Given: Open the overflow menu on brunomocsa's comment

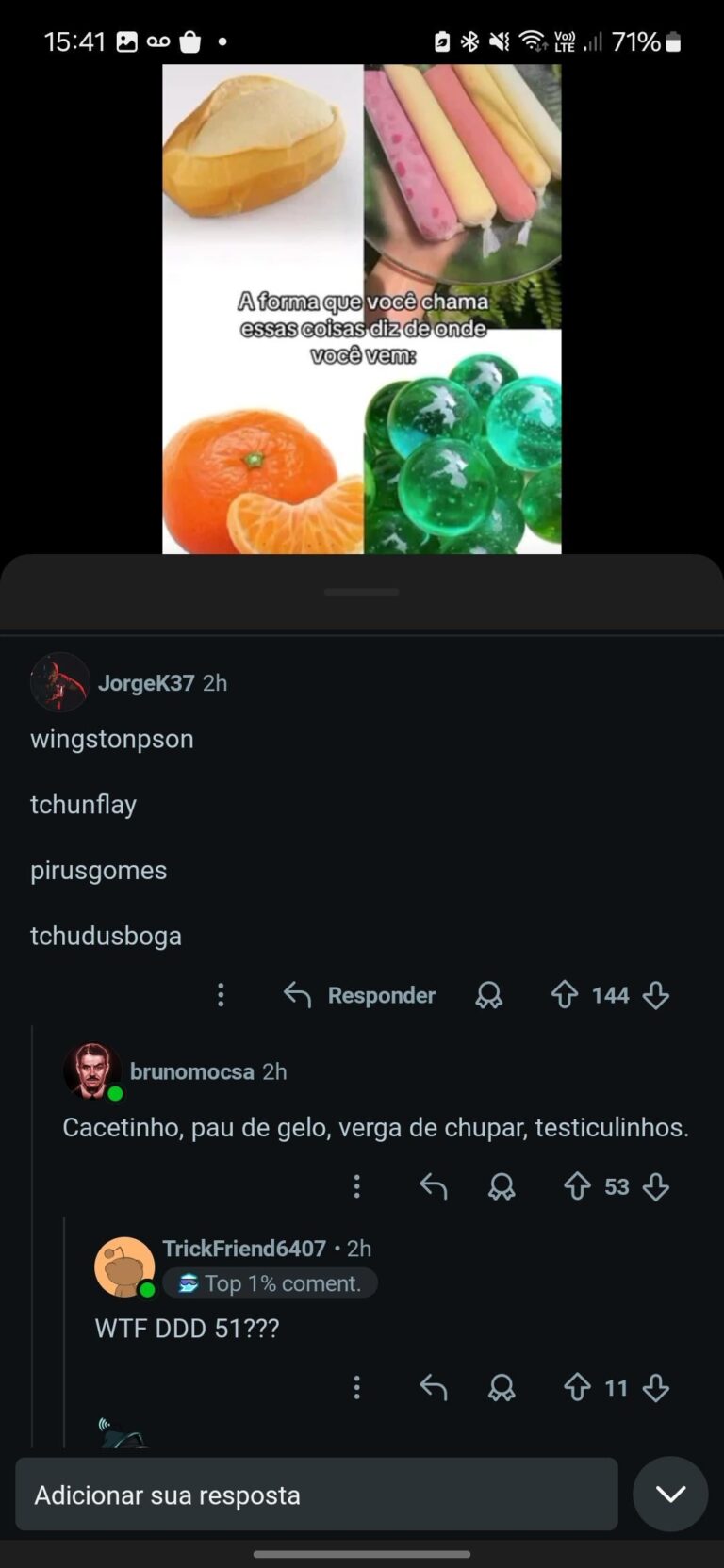Looking at the screenshot, I should pyautogui.click(x=356, y=1186).
